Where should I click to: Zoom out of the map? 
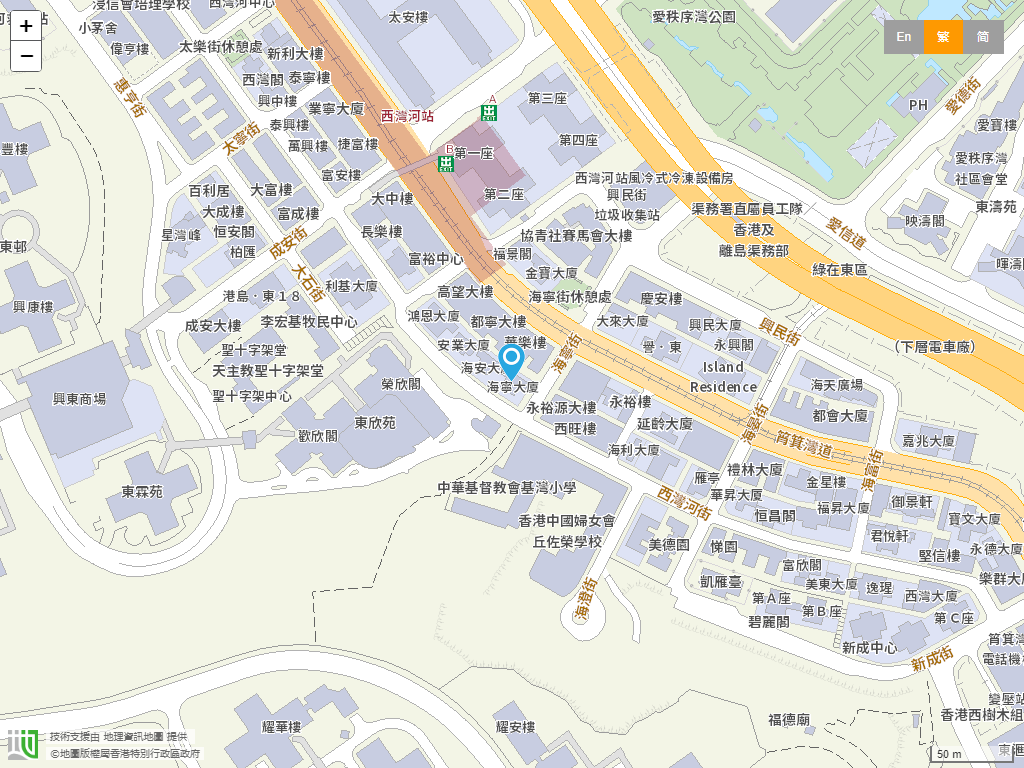point(26,56)
